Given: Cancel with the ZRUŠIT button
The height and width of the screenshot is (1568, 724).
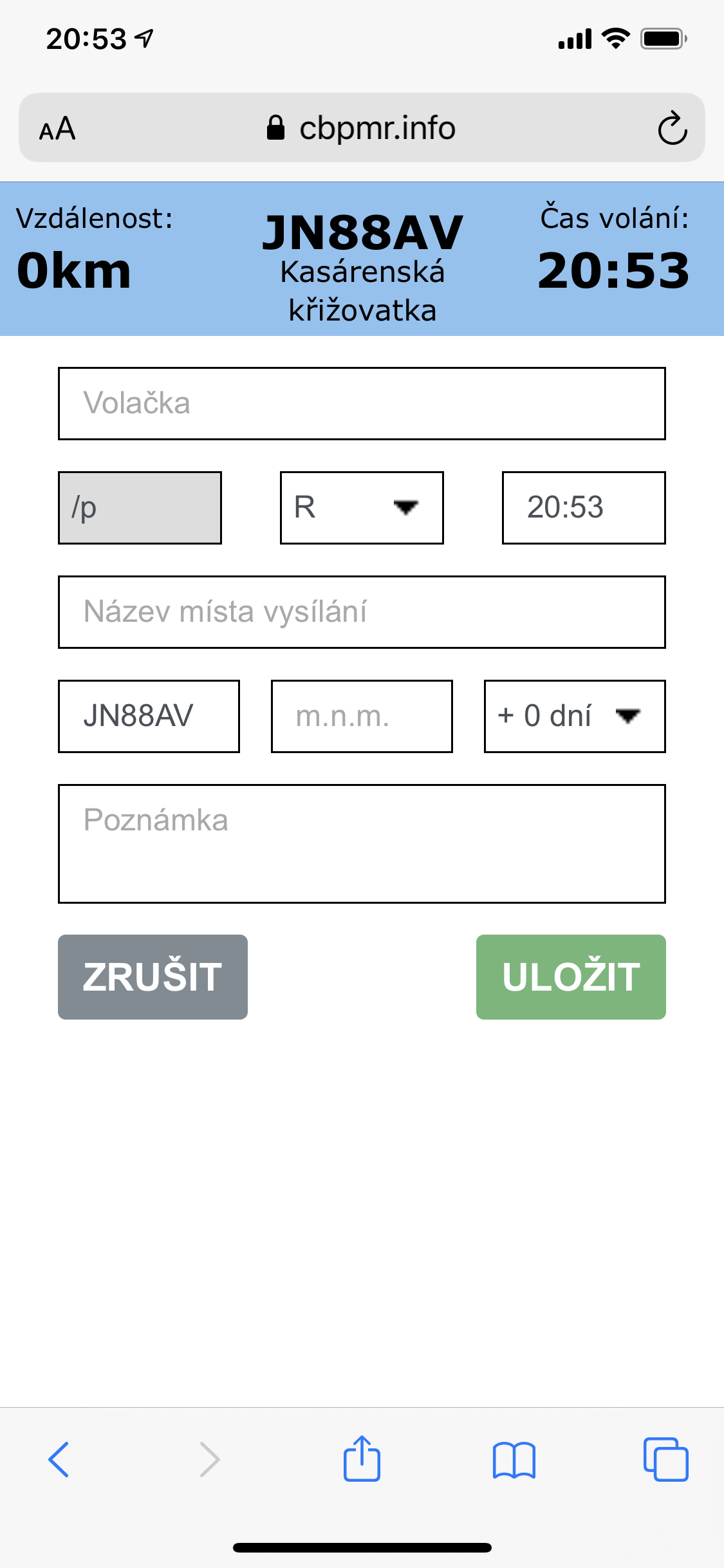Looking at the screenshot, I should coord(153,977).
